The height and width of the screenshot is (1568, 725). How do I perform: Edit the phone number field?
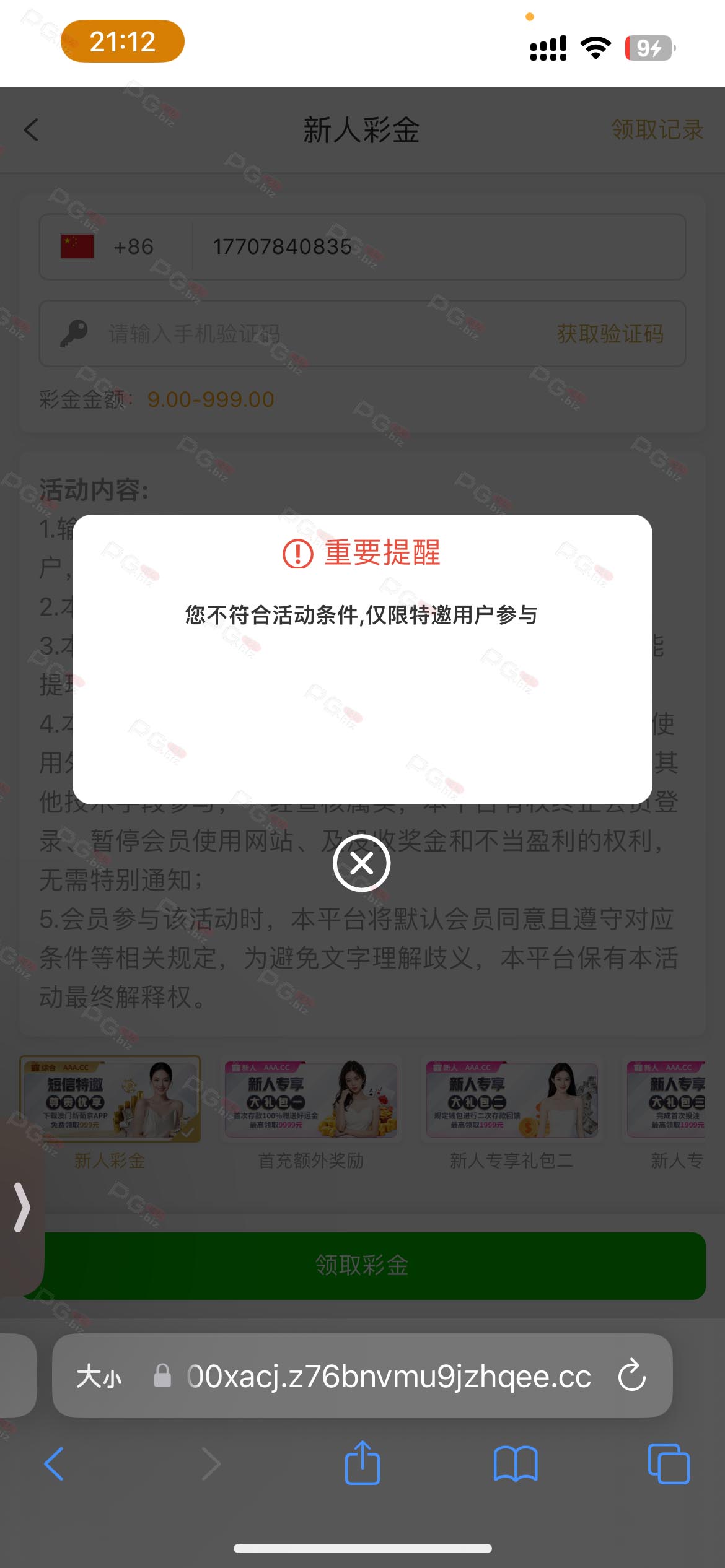pyautogui.click(x=434, y=247)
